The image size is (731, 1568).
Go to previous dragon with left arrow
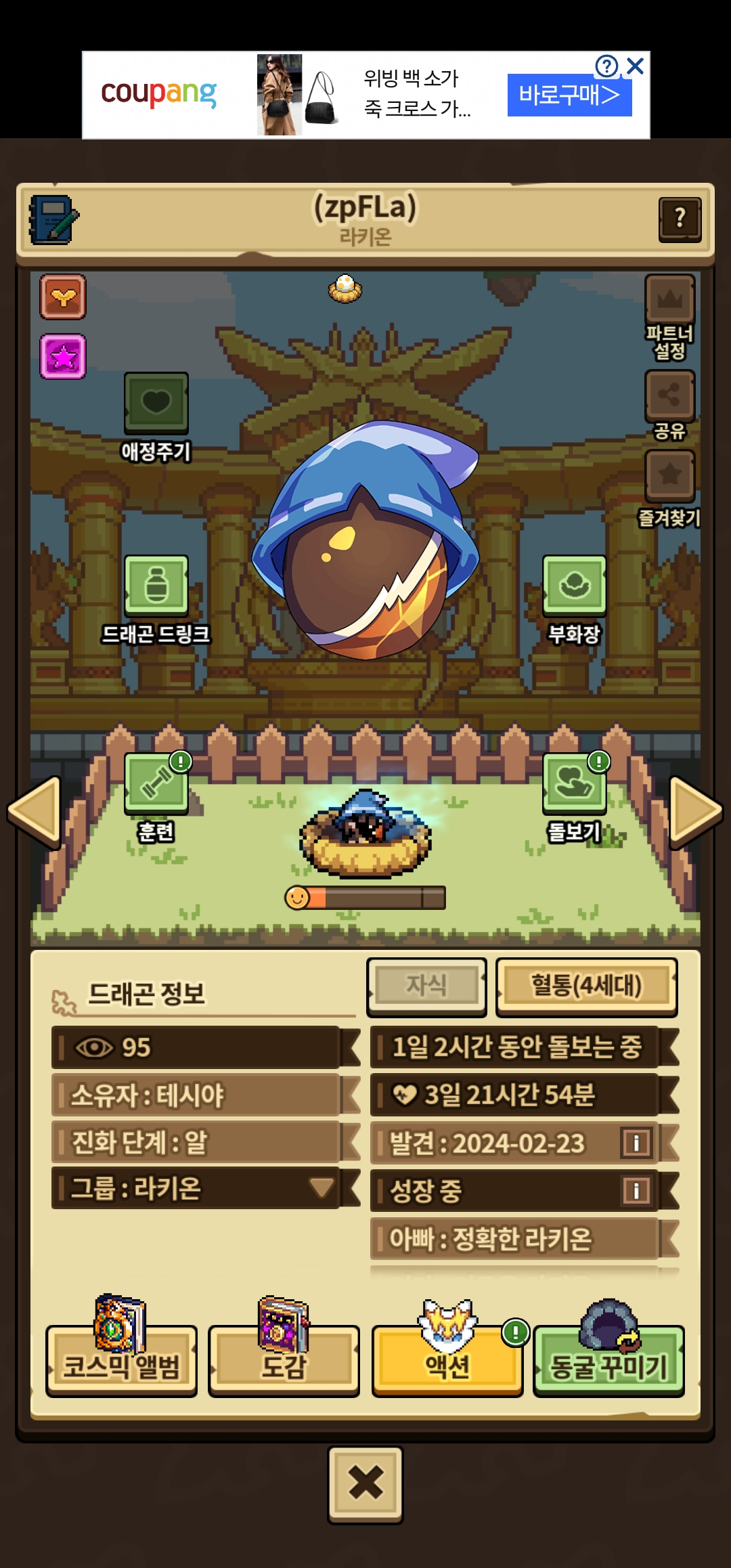[x=35, y=812]
